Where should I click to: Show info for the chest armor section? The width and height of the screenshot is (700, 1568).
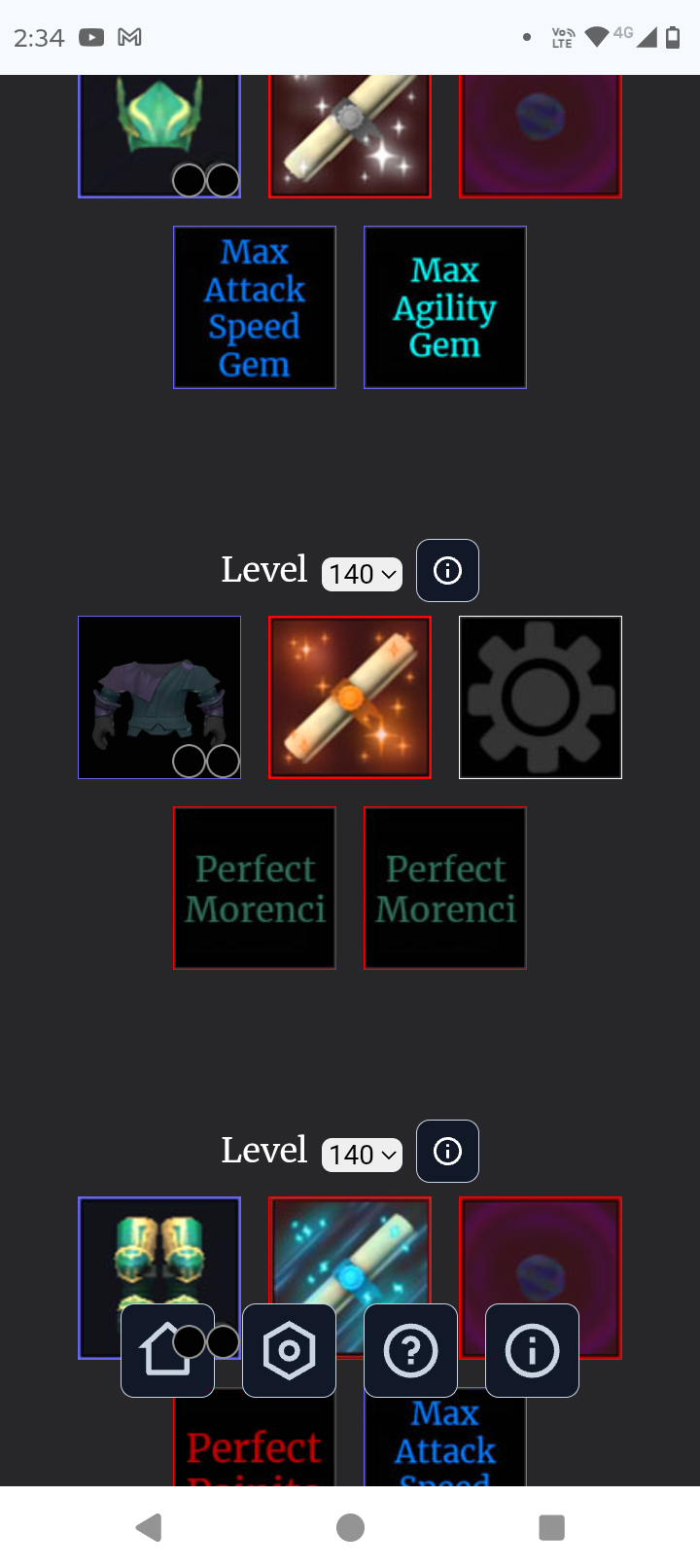447,570
